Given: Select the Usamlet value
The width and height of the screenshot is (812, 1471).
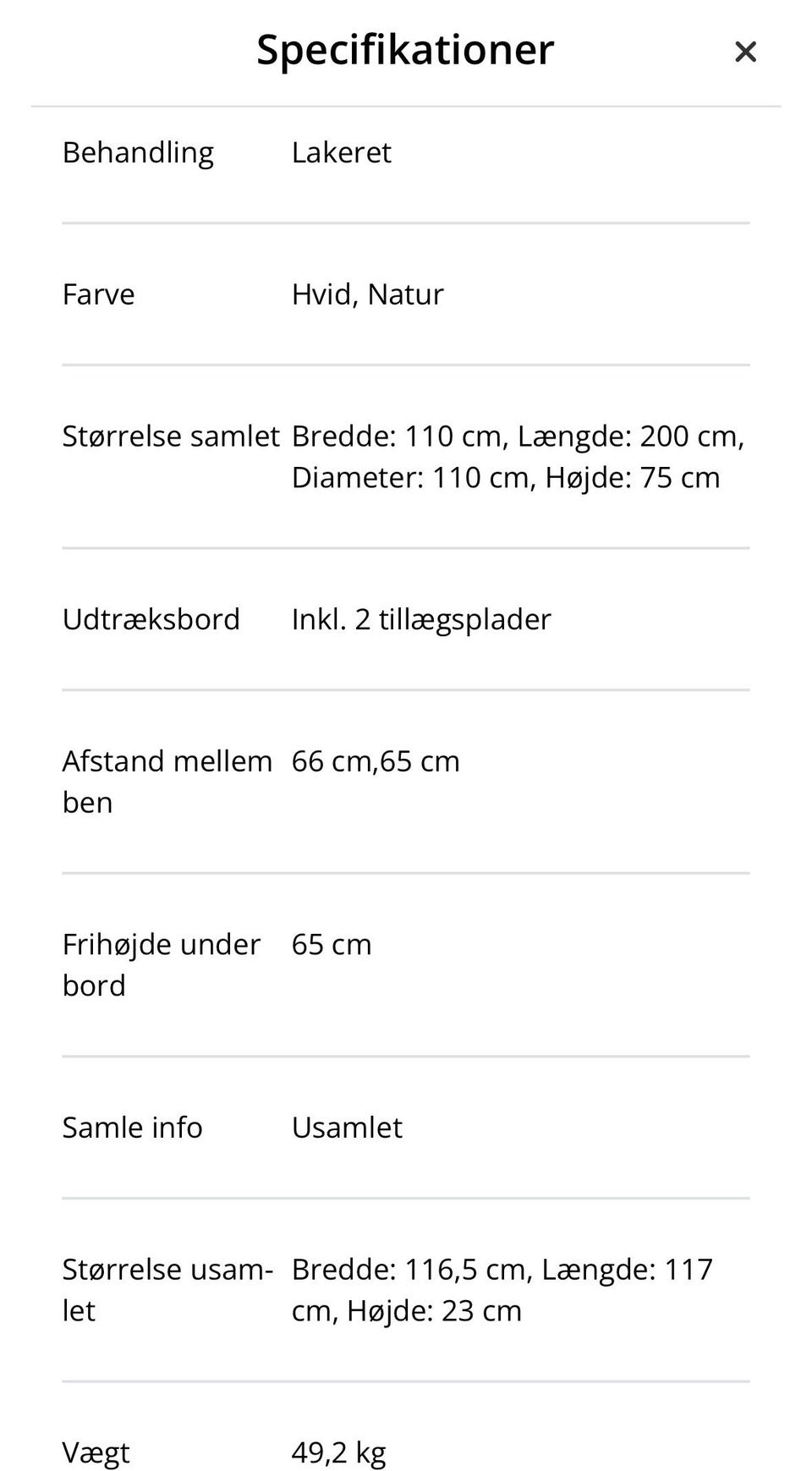Looking at the screenshot, I should pos(347,1128).
